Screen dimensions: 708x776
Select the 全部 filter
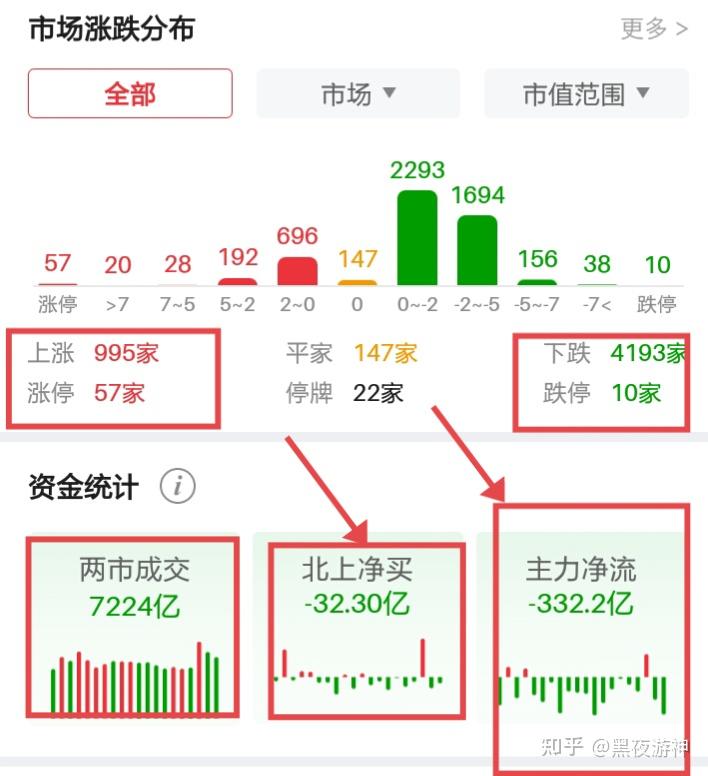click(x=130, y=94)
